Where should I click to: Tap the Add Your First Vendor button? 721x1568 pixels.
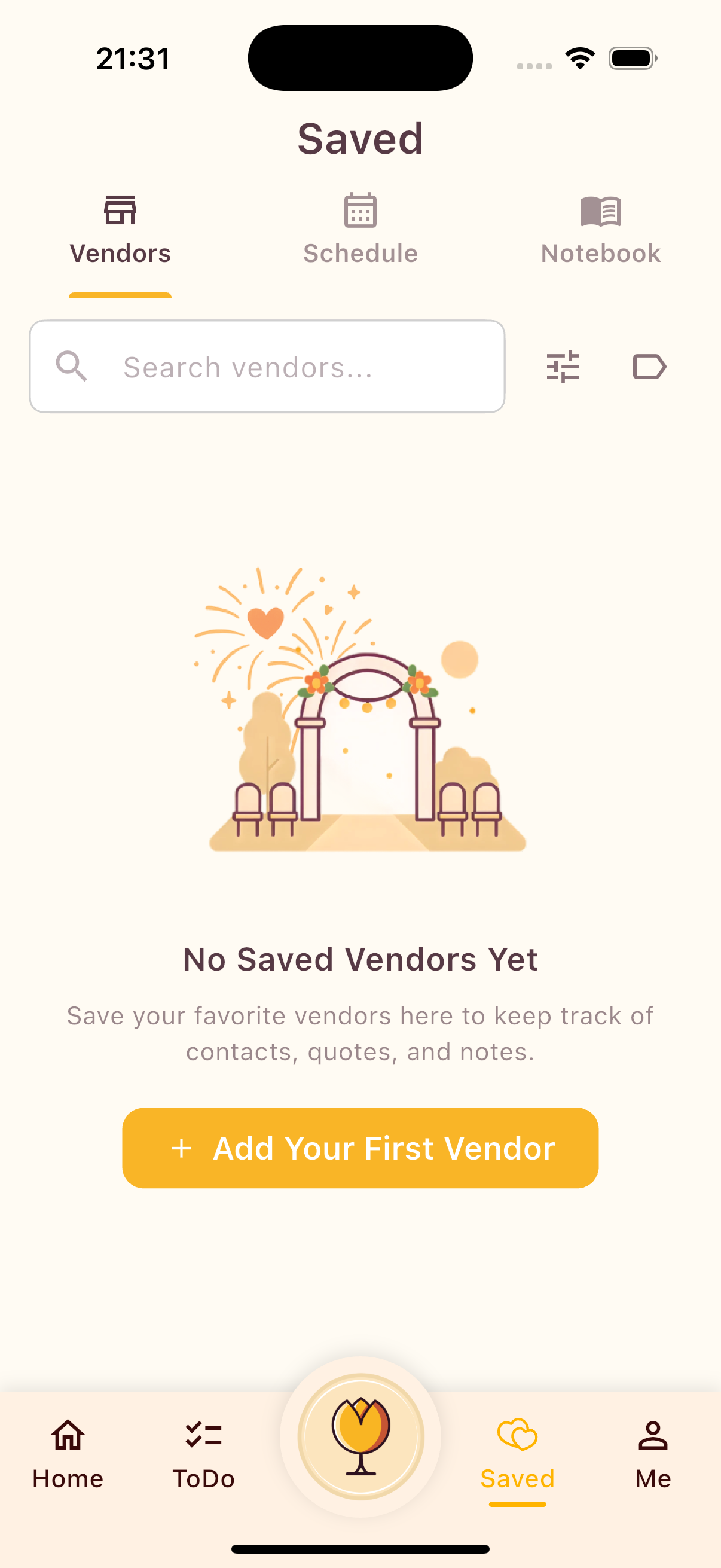point(360,1148)
